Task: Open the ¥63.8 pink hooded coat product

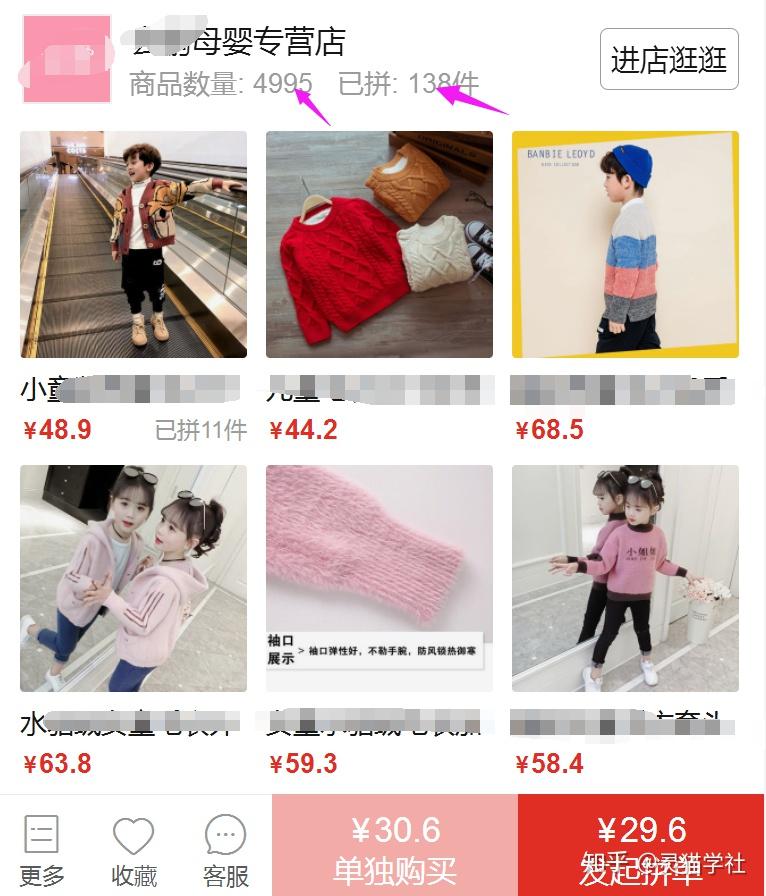Action: tap(133, 578)
